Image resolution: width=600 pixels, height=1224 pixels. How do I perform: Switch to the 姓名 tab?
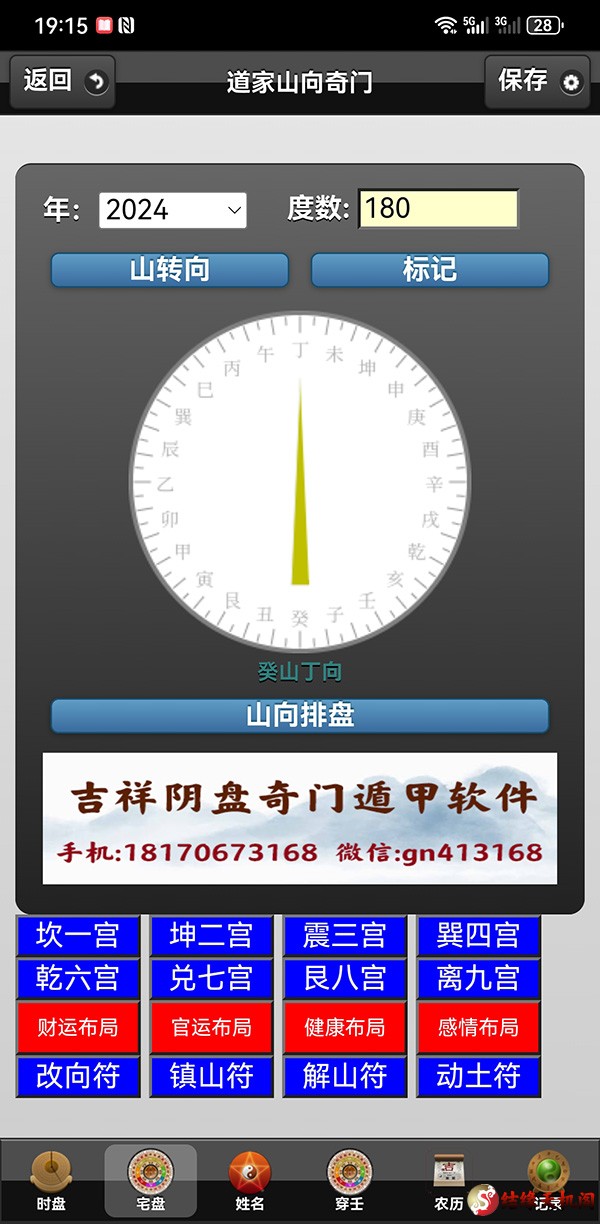[250, 1181]
